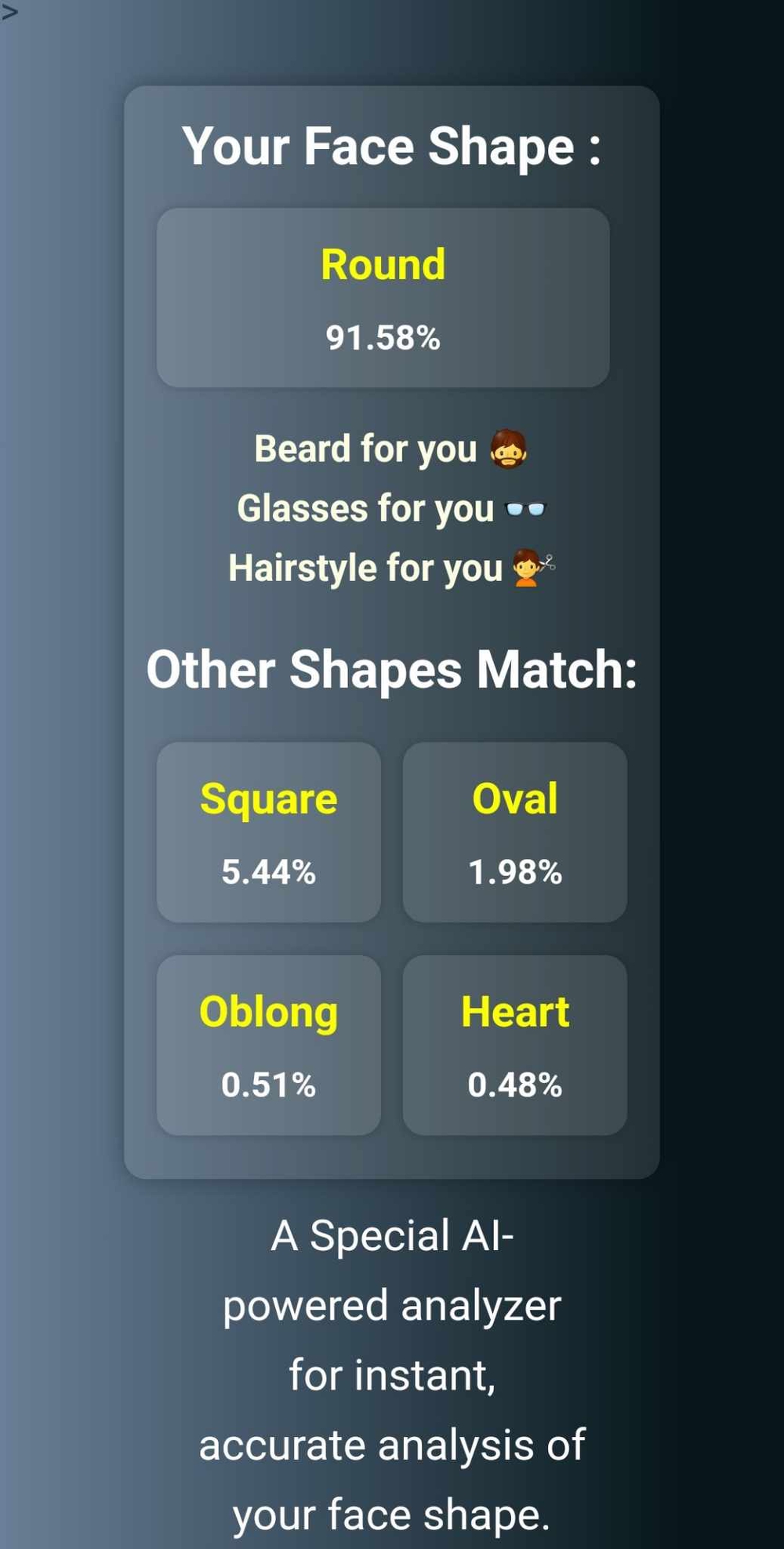Open the 'Beard for you' link
This screenshot has height=1549, width=784.
pos(390,449)
